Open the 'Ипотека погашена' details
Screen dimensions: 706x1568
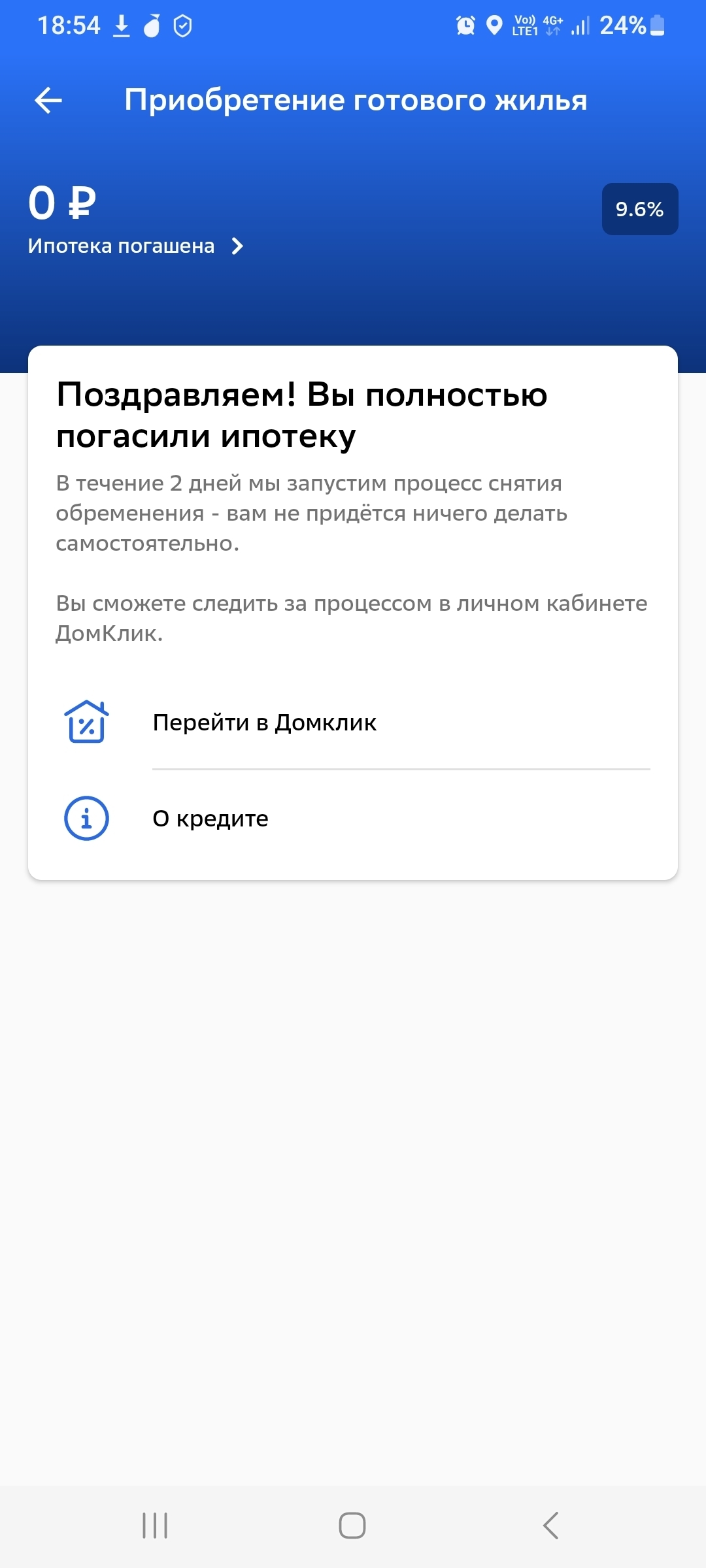(135, 246)
